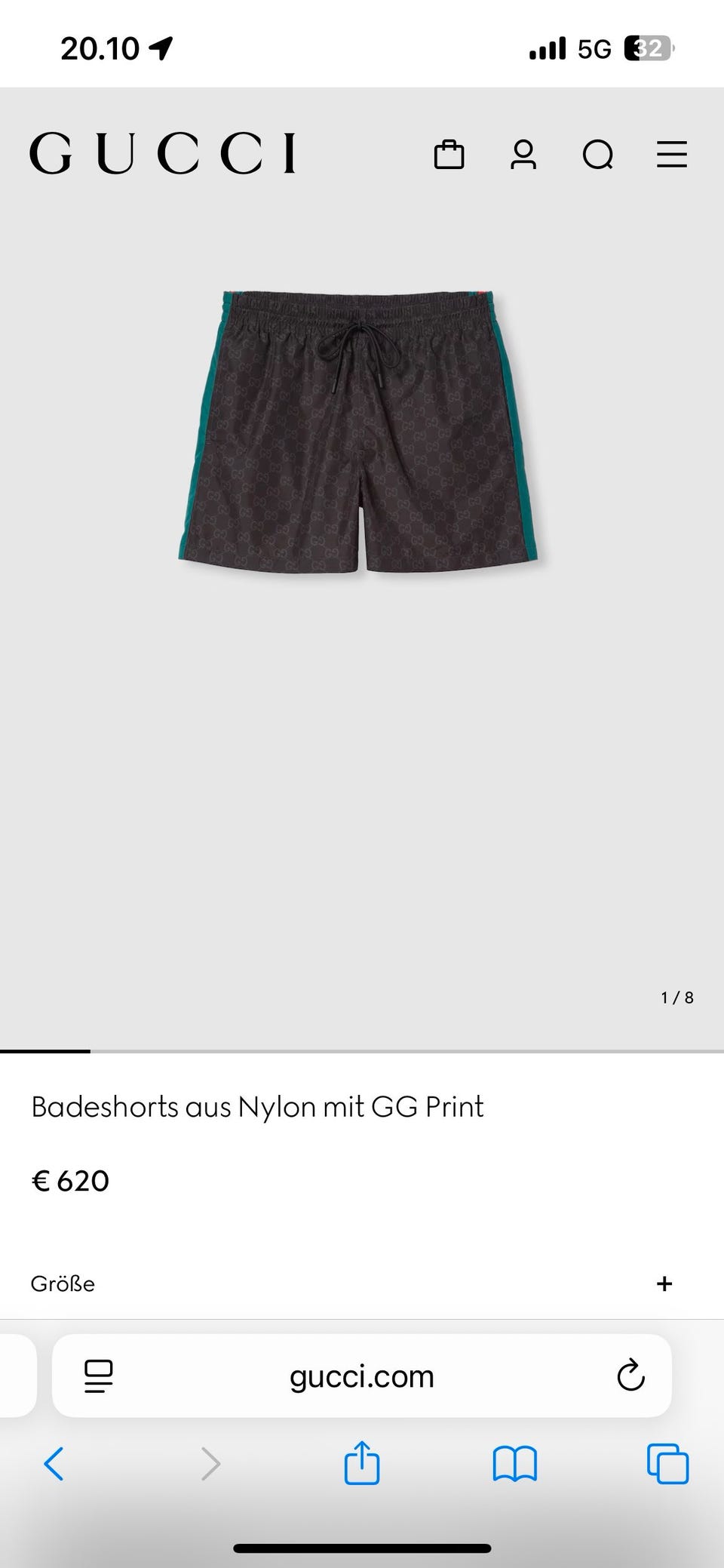Open Safari page settings menu
This screenshot has width=724, height=1568.
pos(98,1376)
